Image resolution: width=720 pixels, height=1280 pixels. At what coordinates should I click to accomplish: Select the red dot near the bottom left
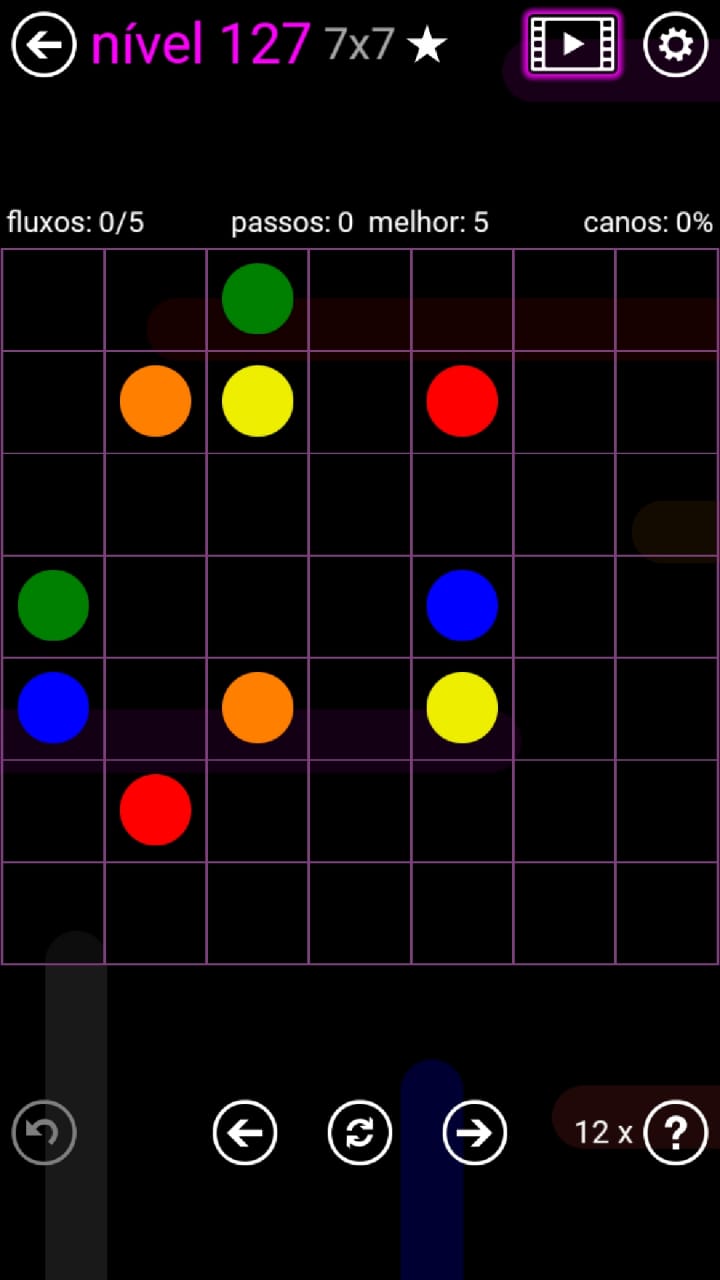click(155, 809)
